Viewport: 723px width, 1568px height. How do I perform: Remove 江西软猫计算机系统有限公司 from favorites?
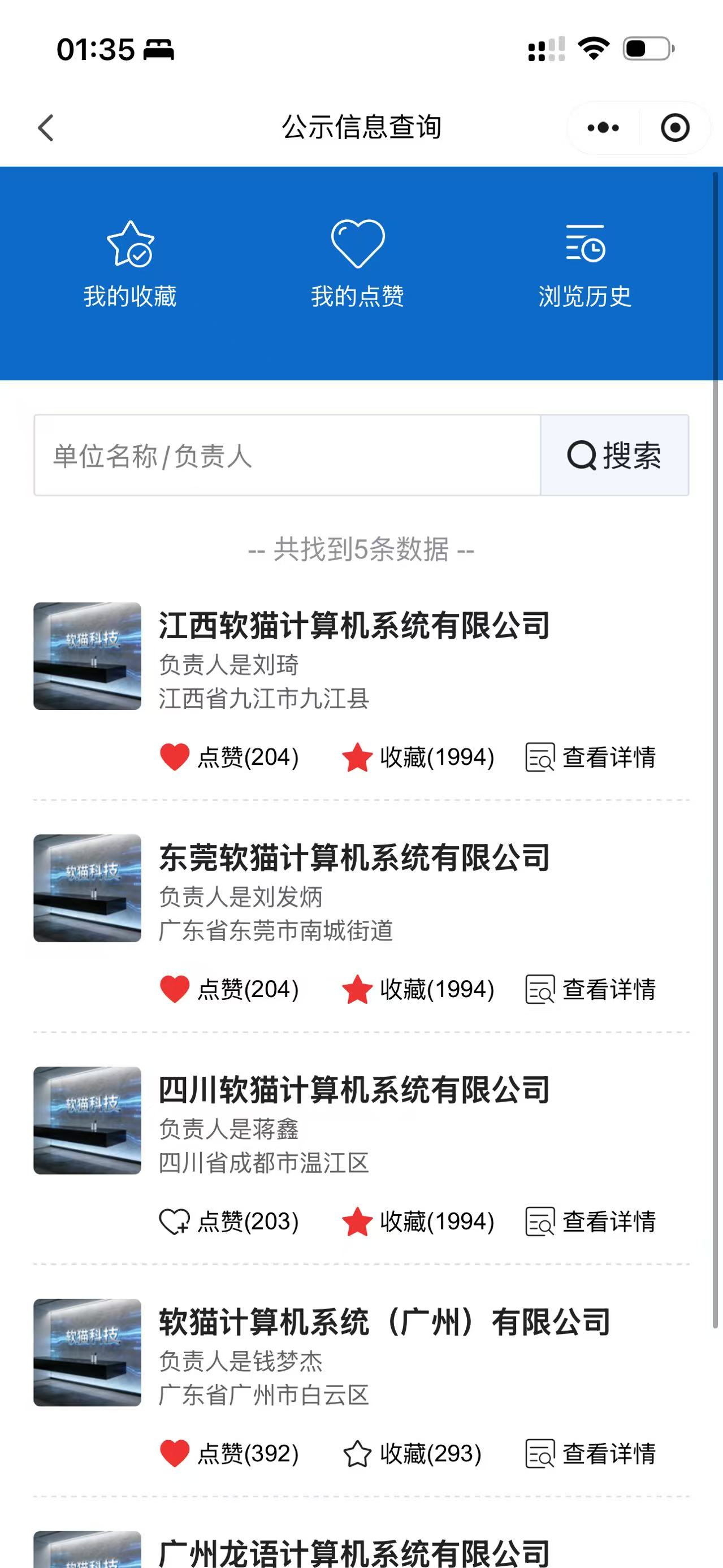pyautogui.click(x=418, y=757)
